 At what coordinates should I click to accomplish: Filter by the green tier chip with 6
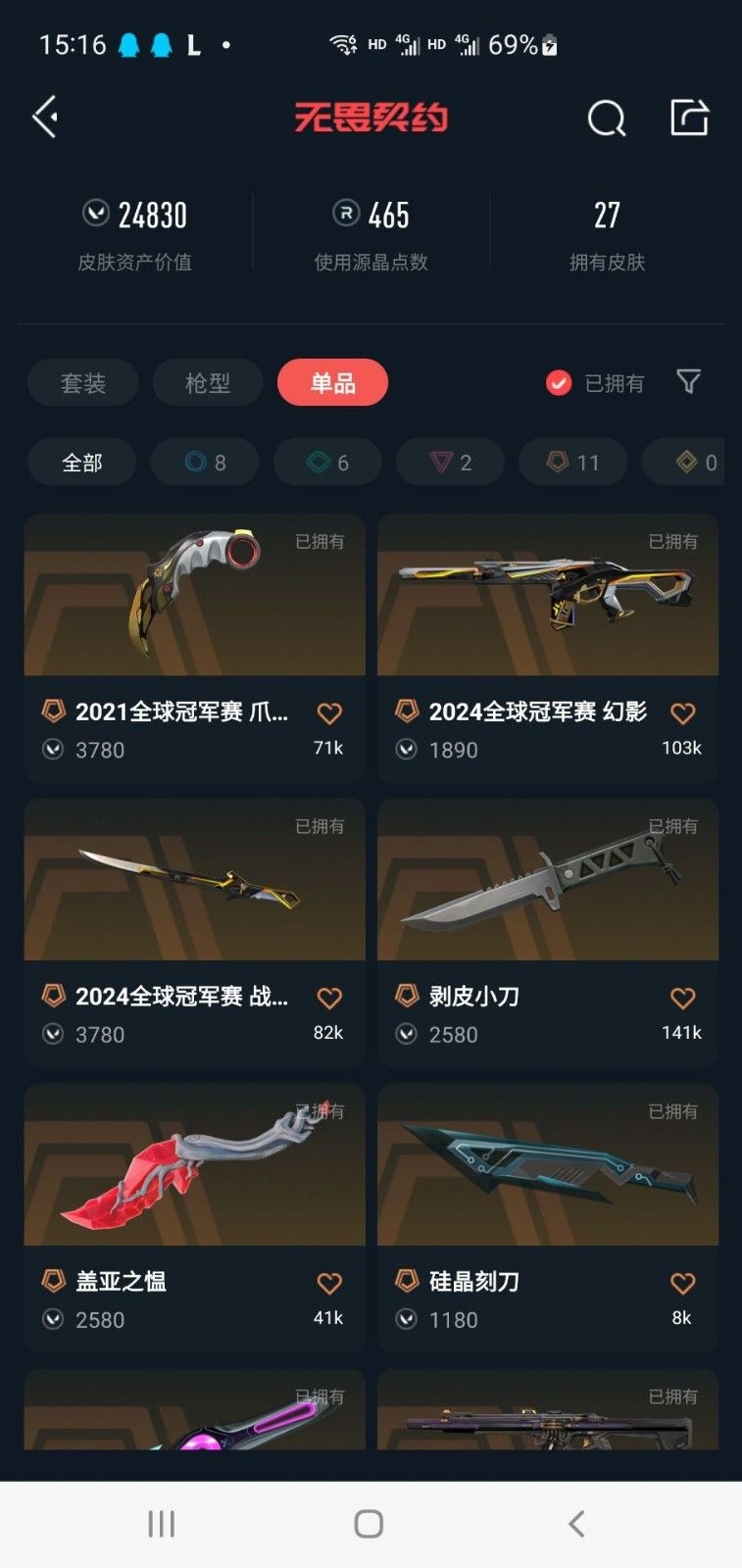point(327,463)
